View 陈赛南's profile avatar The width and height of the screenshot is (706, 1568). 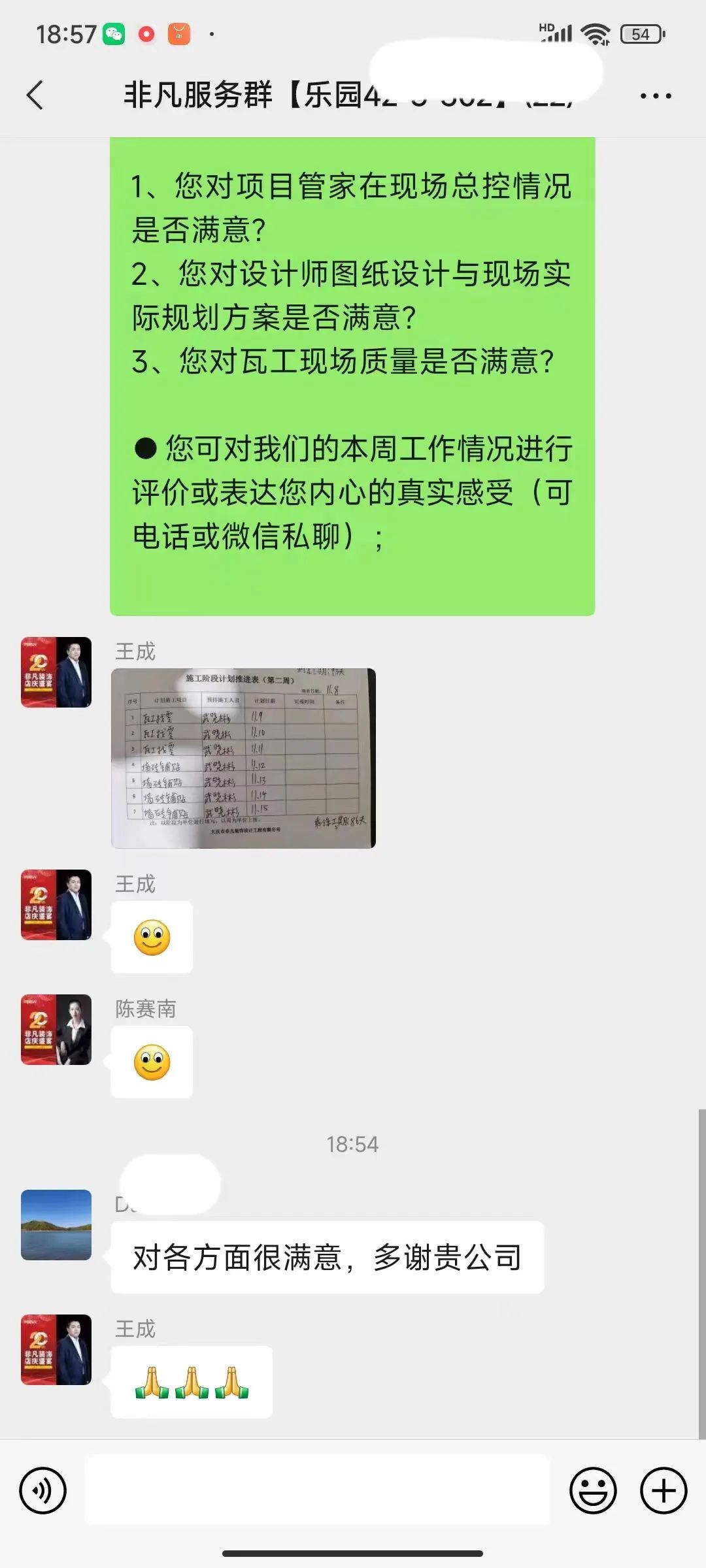[x=56, y=1030]
